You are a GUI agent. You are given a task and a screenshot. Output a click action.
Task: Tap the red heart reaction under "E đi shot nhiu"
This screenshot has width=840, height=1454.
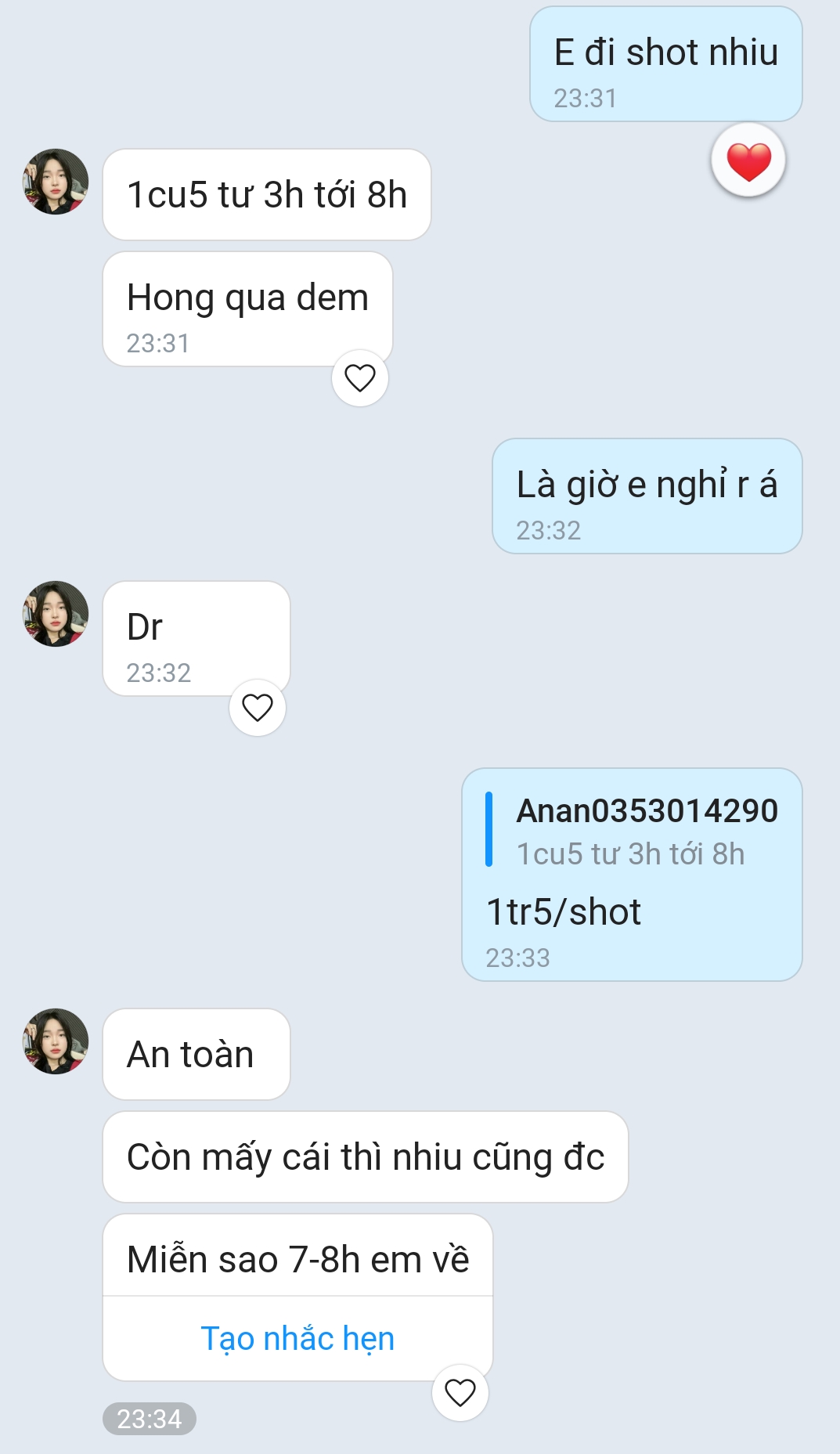coord(748,161)
